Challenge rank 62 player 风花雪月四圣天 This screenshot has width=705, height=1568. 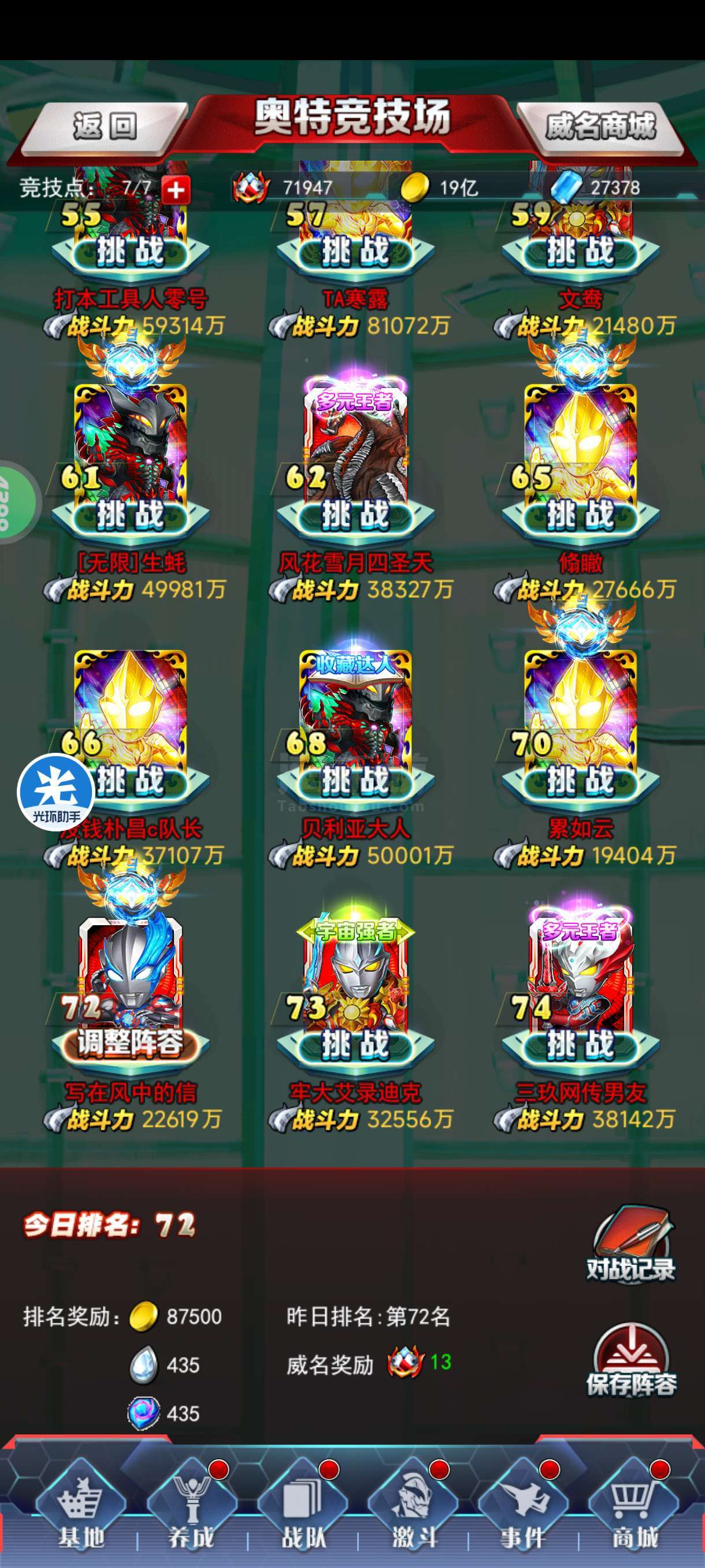(355, 515)
